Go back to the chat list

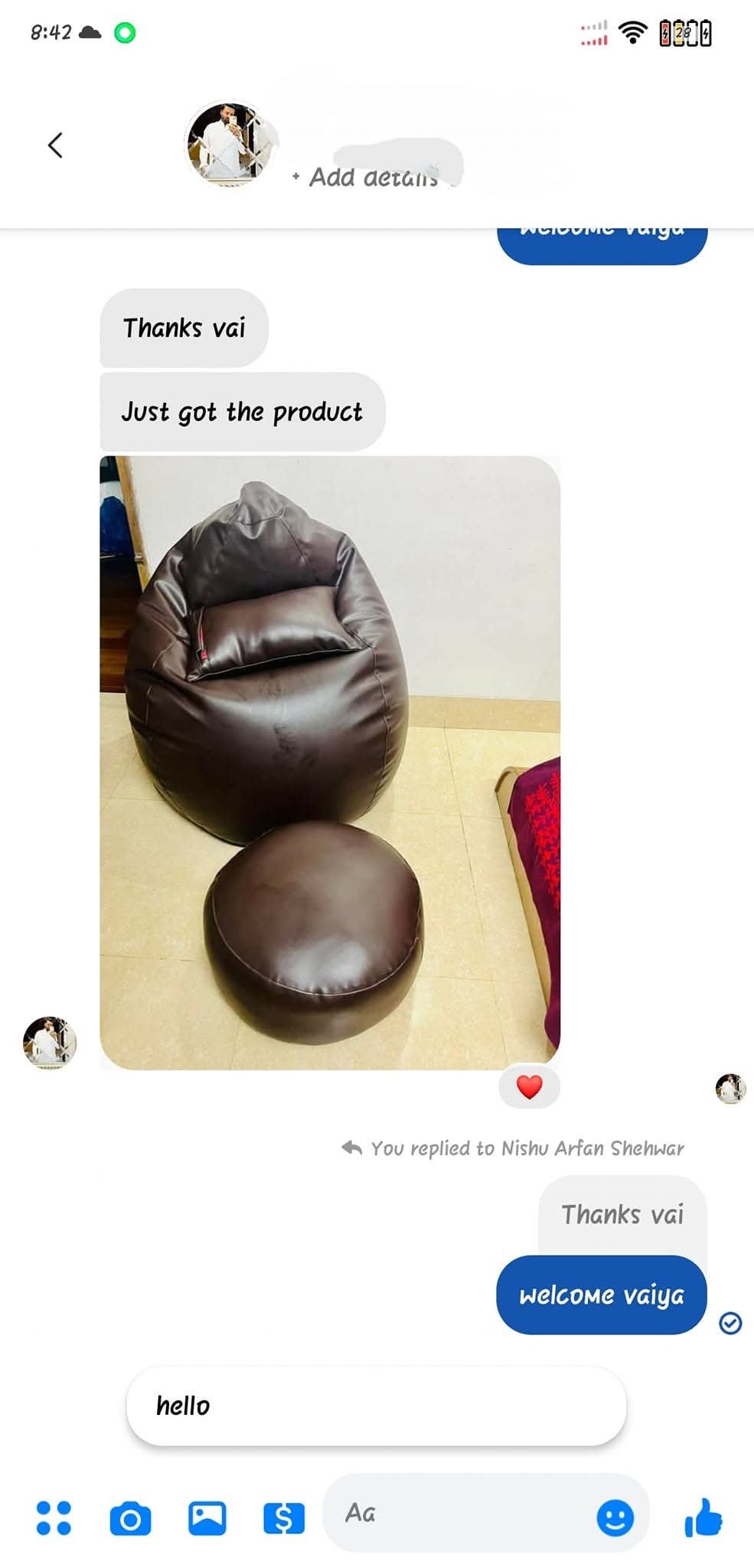click(55, 145)
